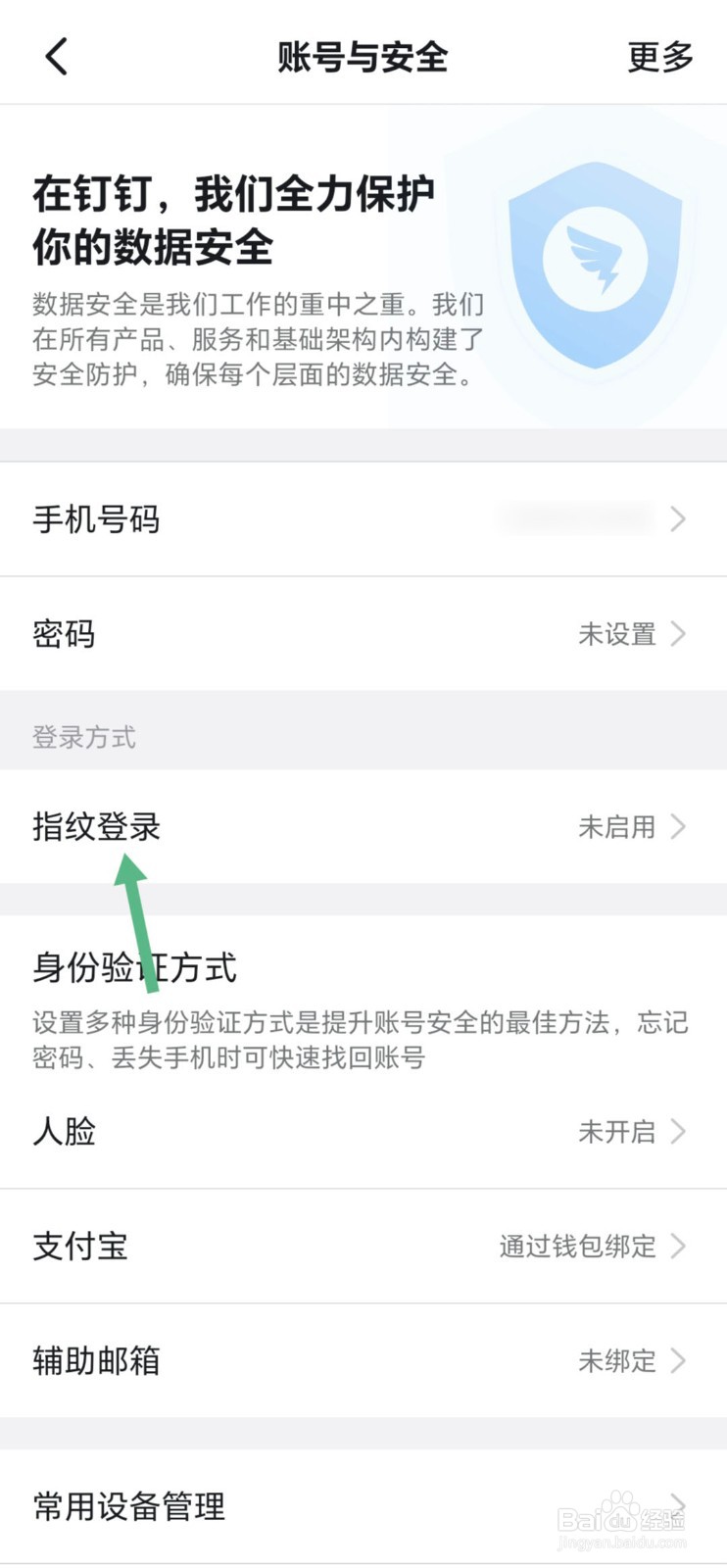Enable face recognition marked 未开启

(618, 1132)
